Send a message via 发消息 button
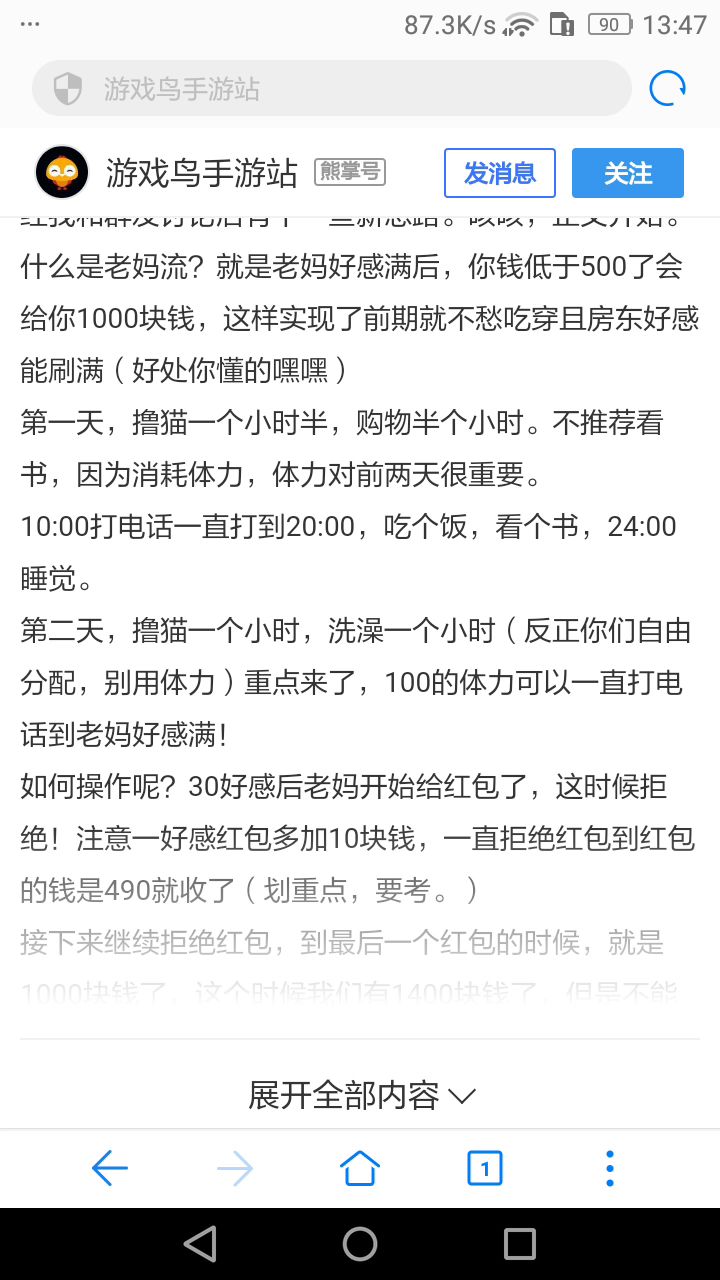 click(x=499, y=173)
